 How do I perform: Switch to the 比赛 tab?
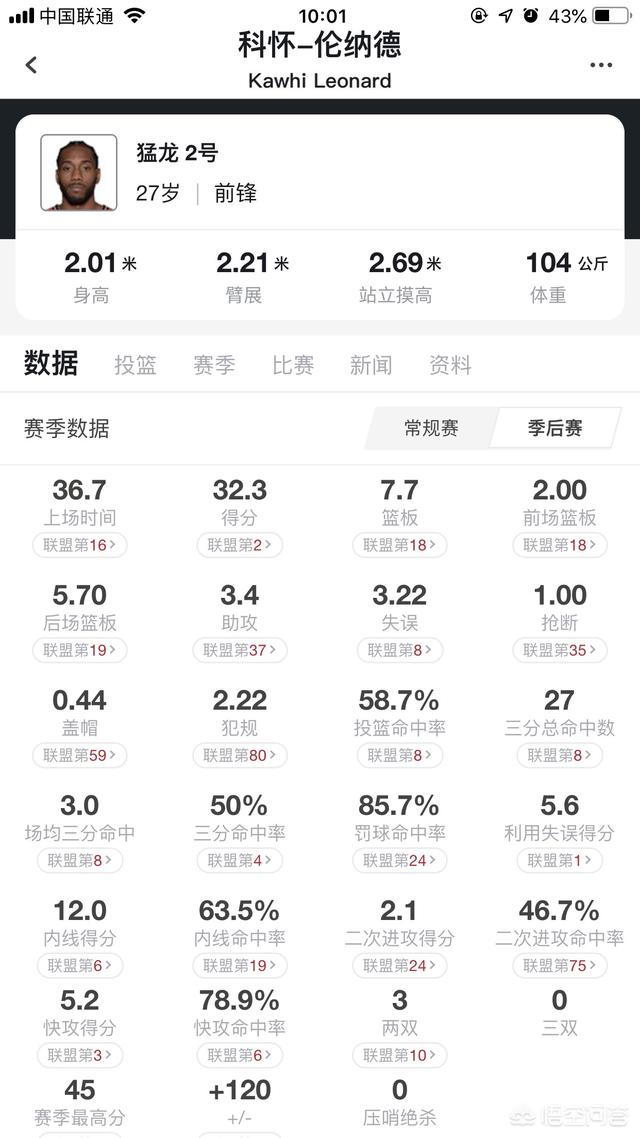293,365
